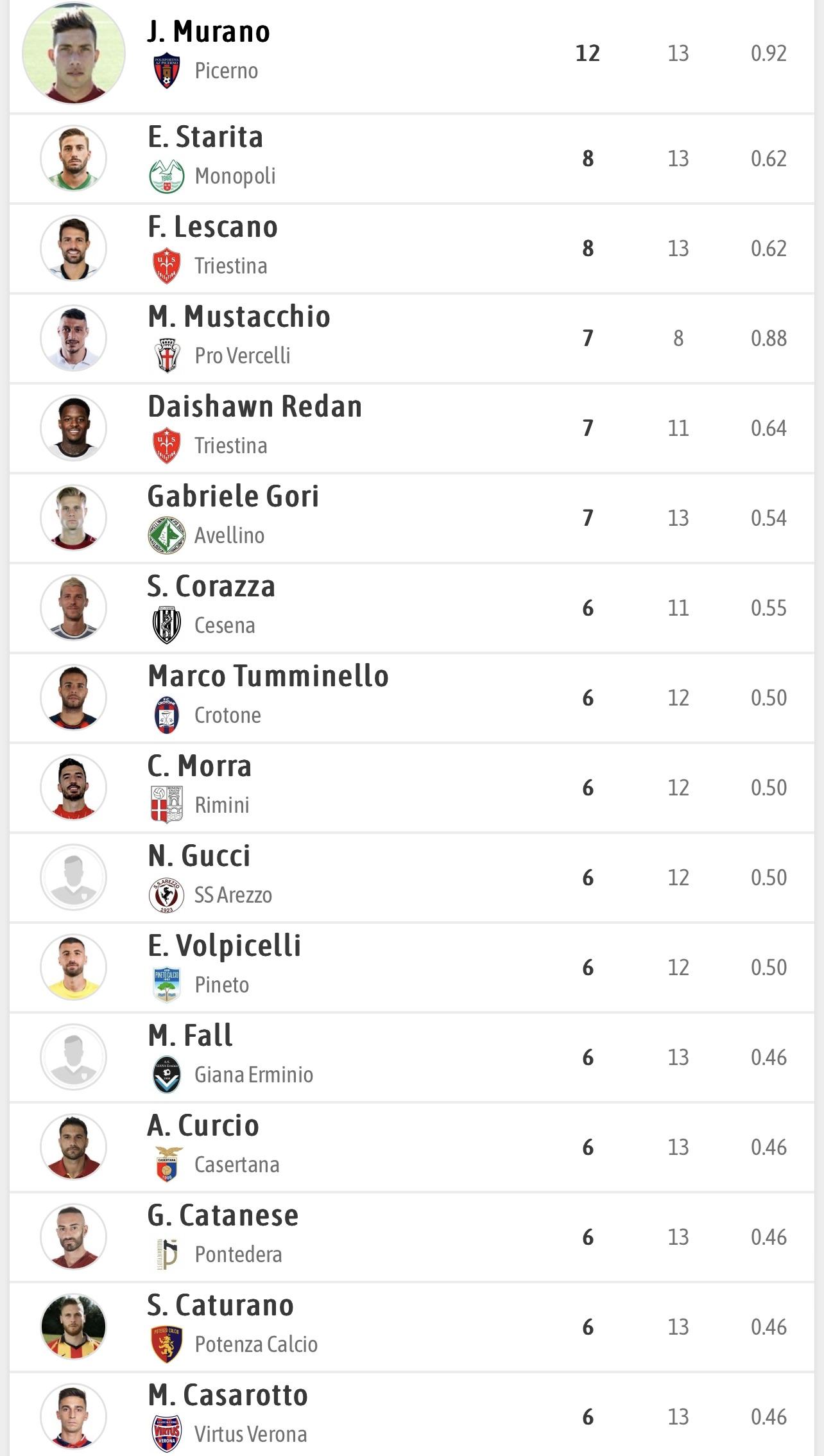The image size is (824, 1456).
Task: Select F. Lescano from Triestina
Action: tap(412, 248)
